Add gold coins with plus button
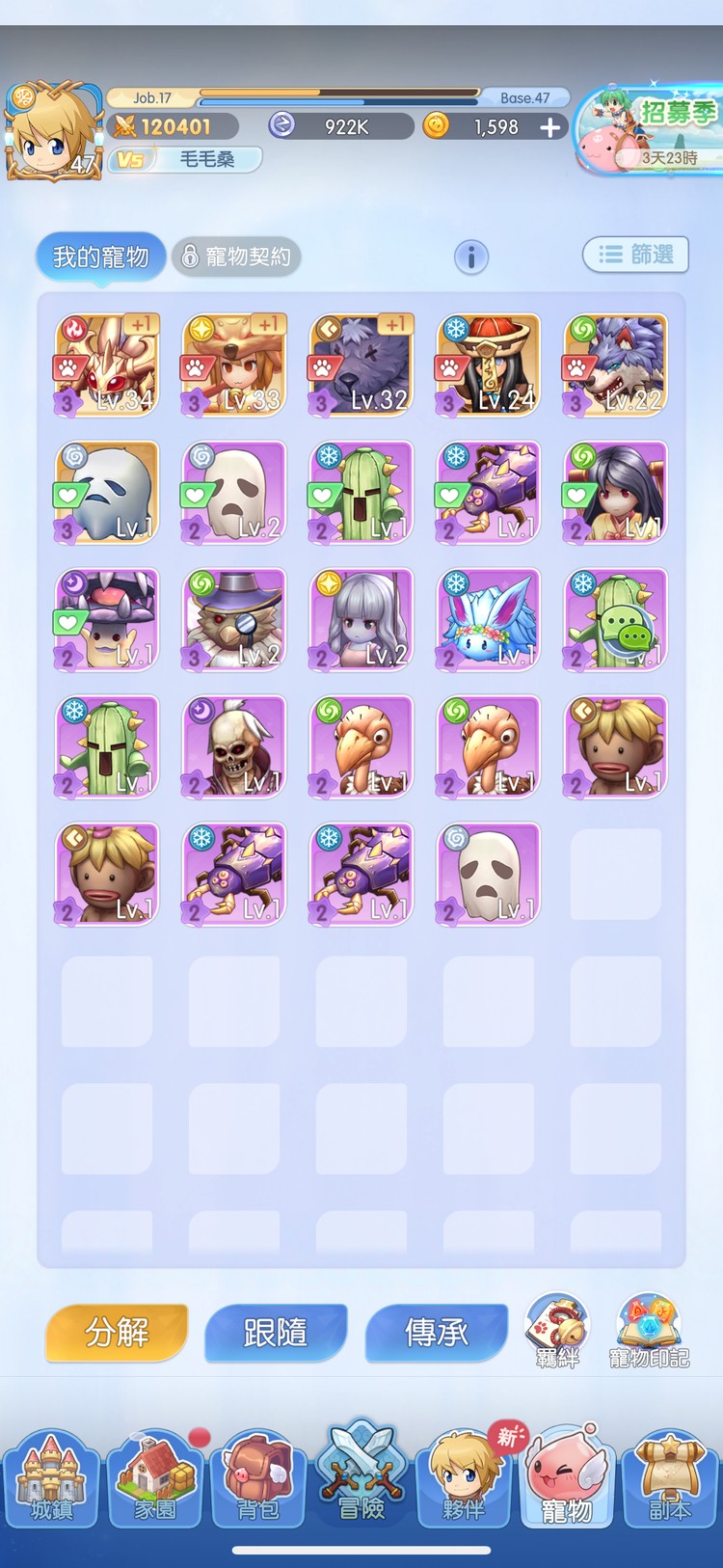 (x=550, y=127)
